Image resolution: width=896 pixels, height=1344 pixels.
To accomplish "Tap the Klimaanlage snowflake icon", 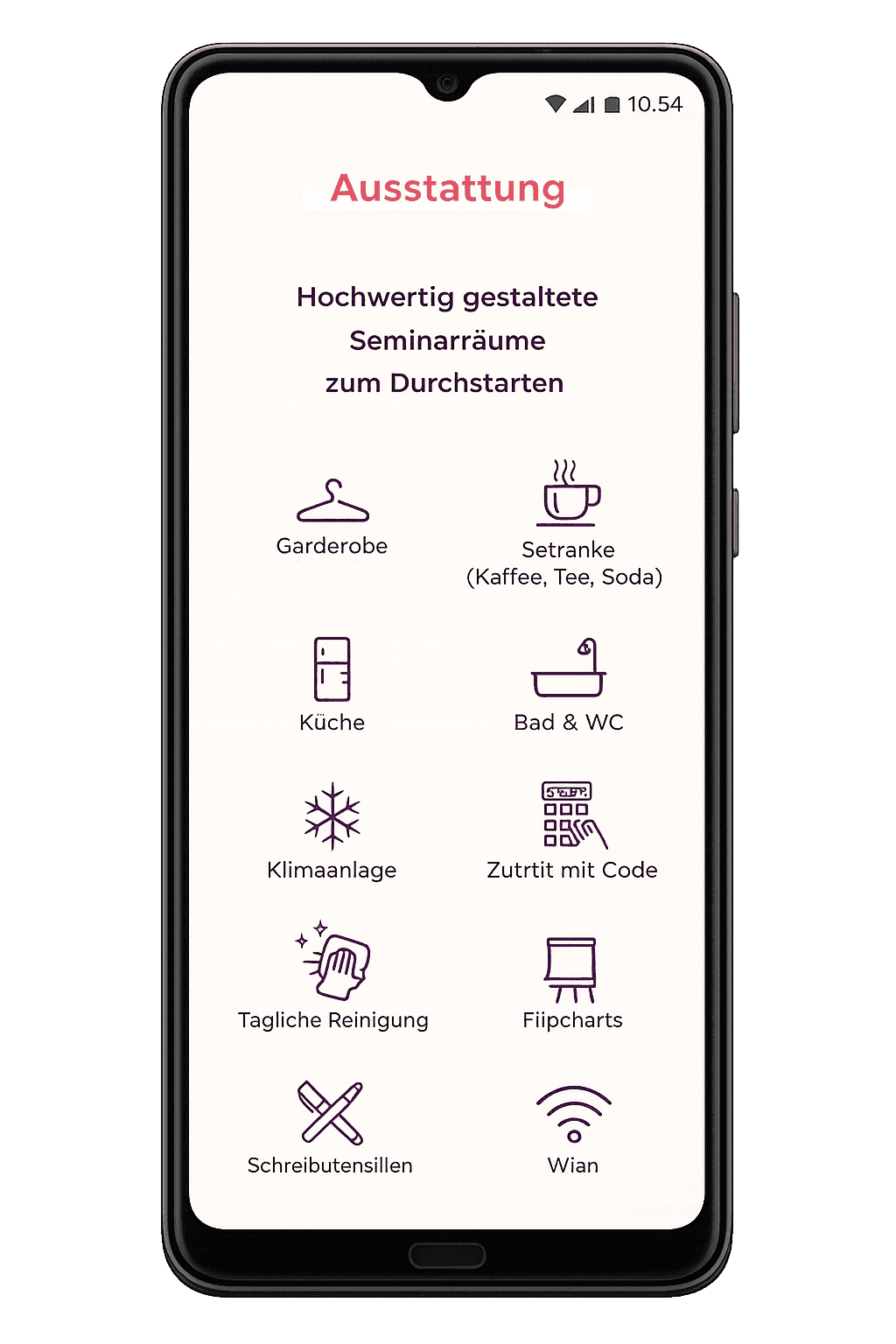I will click(x=332, y=818).
